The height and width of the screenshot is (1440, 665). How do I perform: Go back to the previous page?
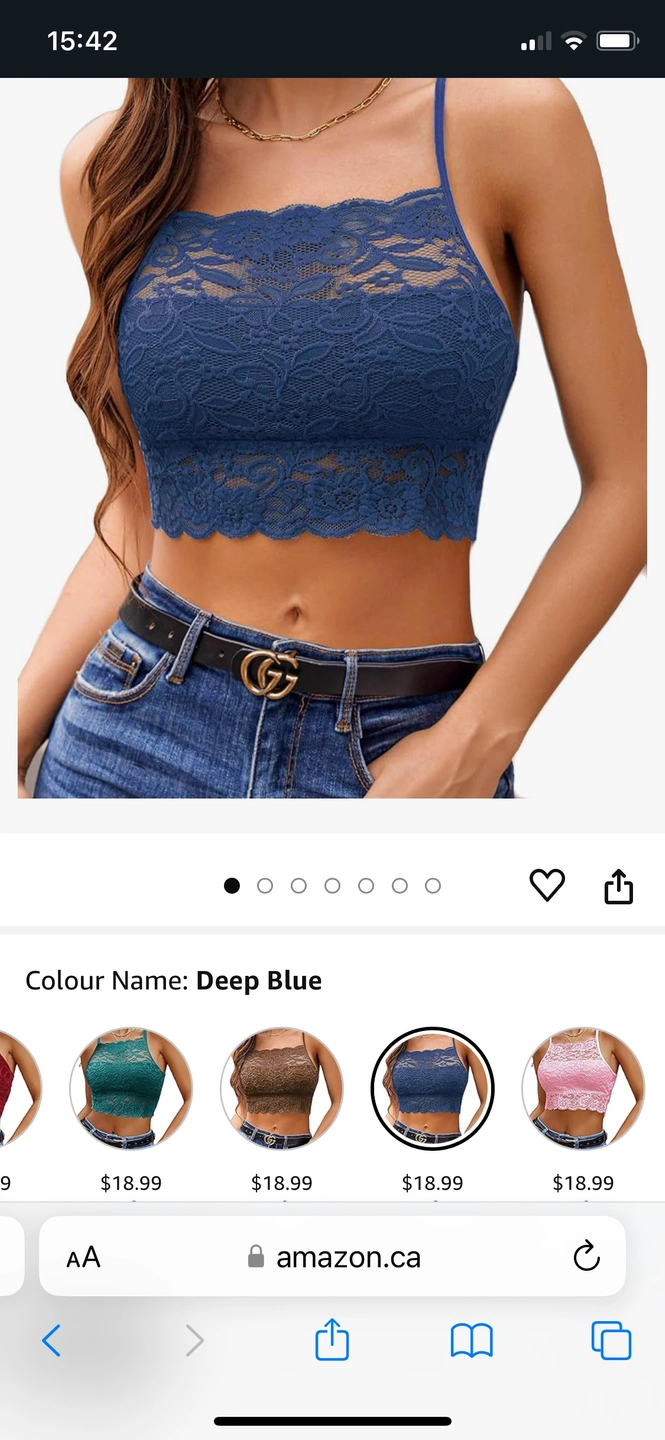(x=52, y=1340)
